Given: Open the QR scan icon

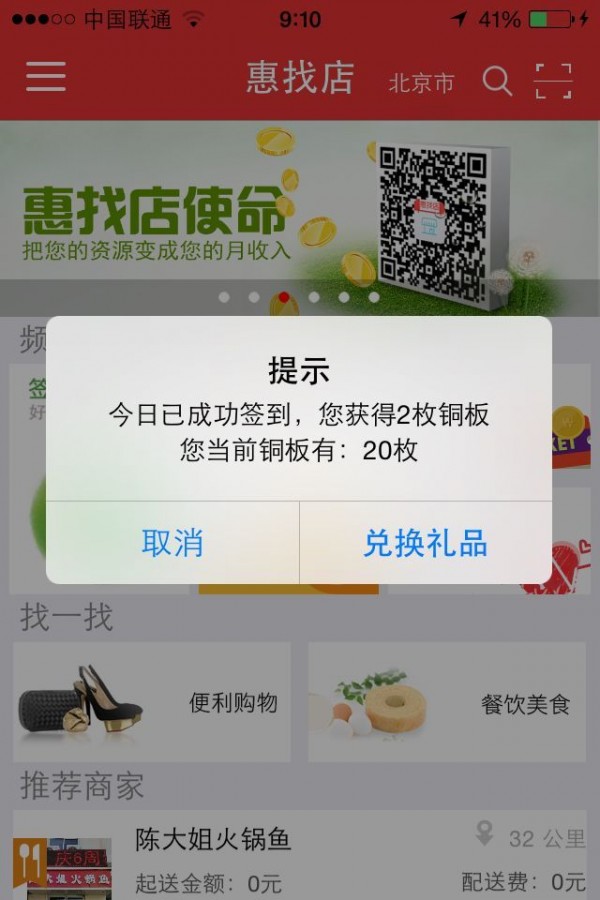Looking at the screenshot, I should [x=553, y=81].
